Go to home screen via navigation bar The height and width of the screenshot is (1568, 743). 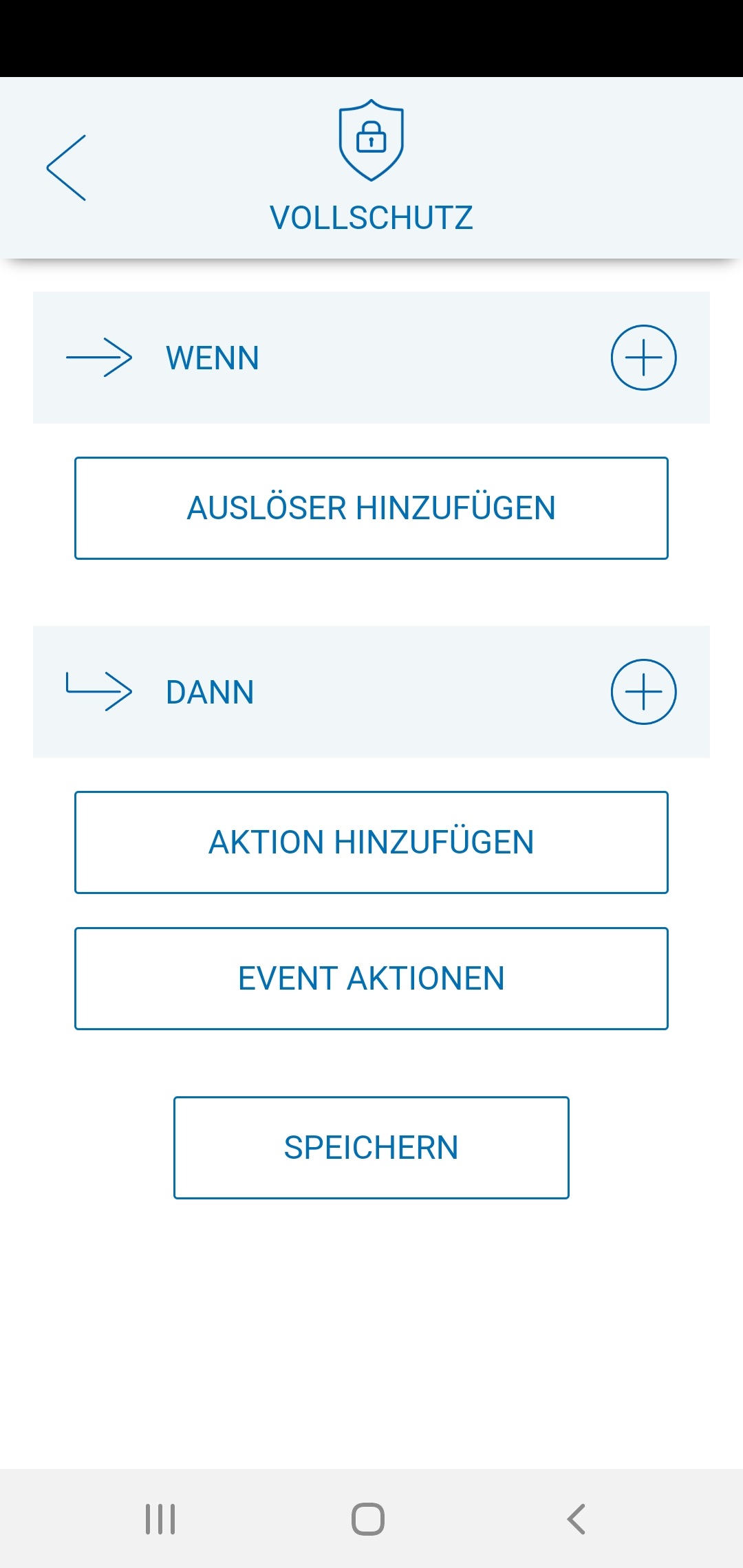(368, 1518)
